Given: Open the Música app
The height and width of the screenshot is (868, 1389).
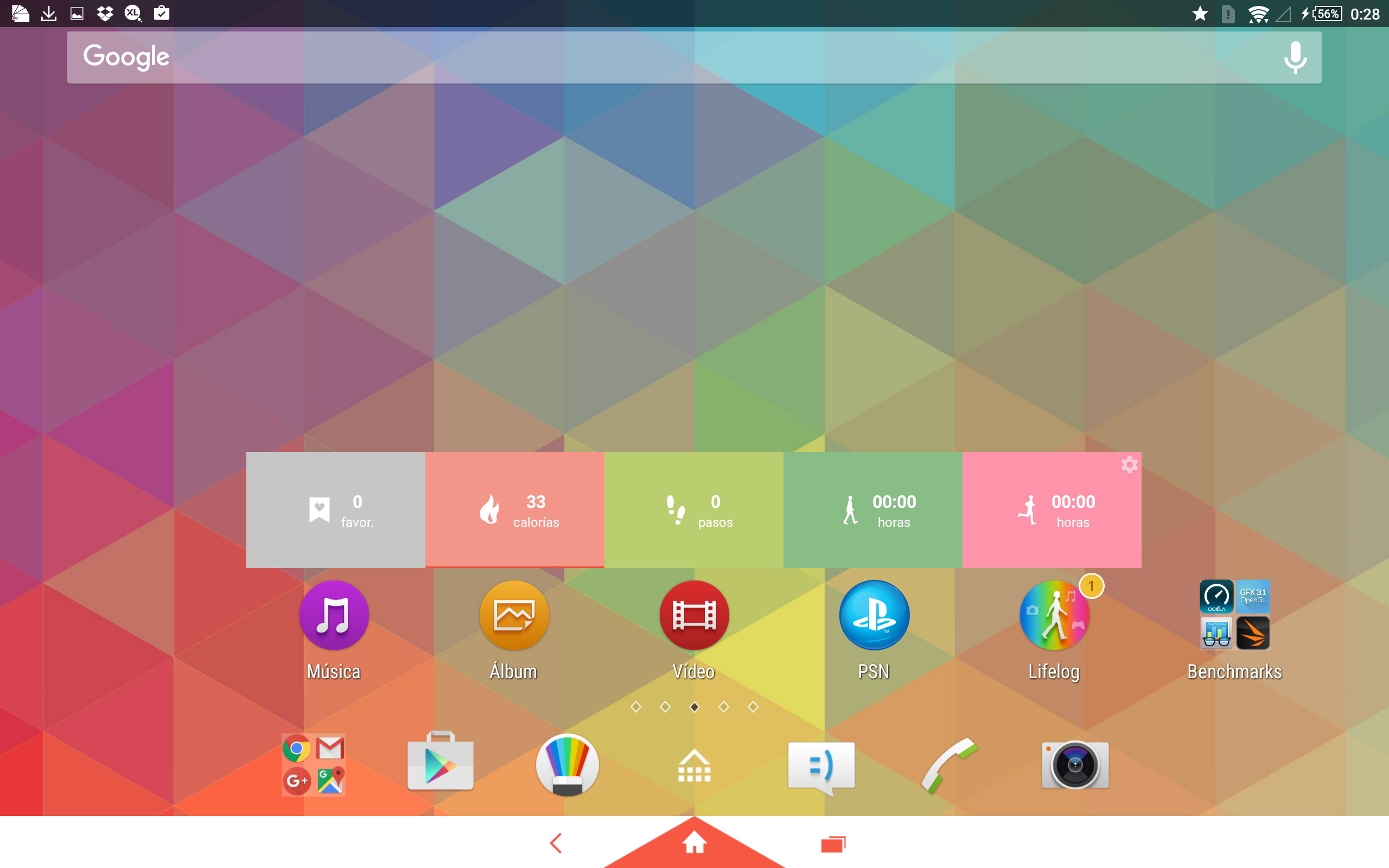Looking at the screenshot, I should 334,615.
